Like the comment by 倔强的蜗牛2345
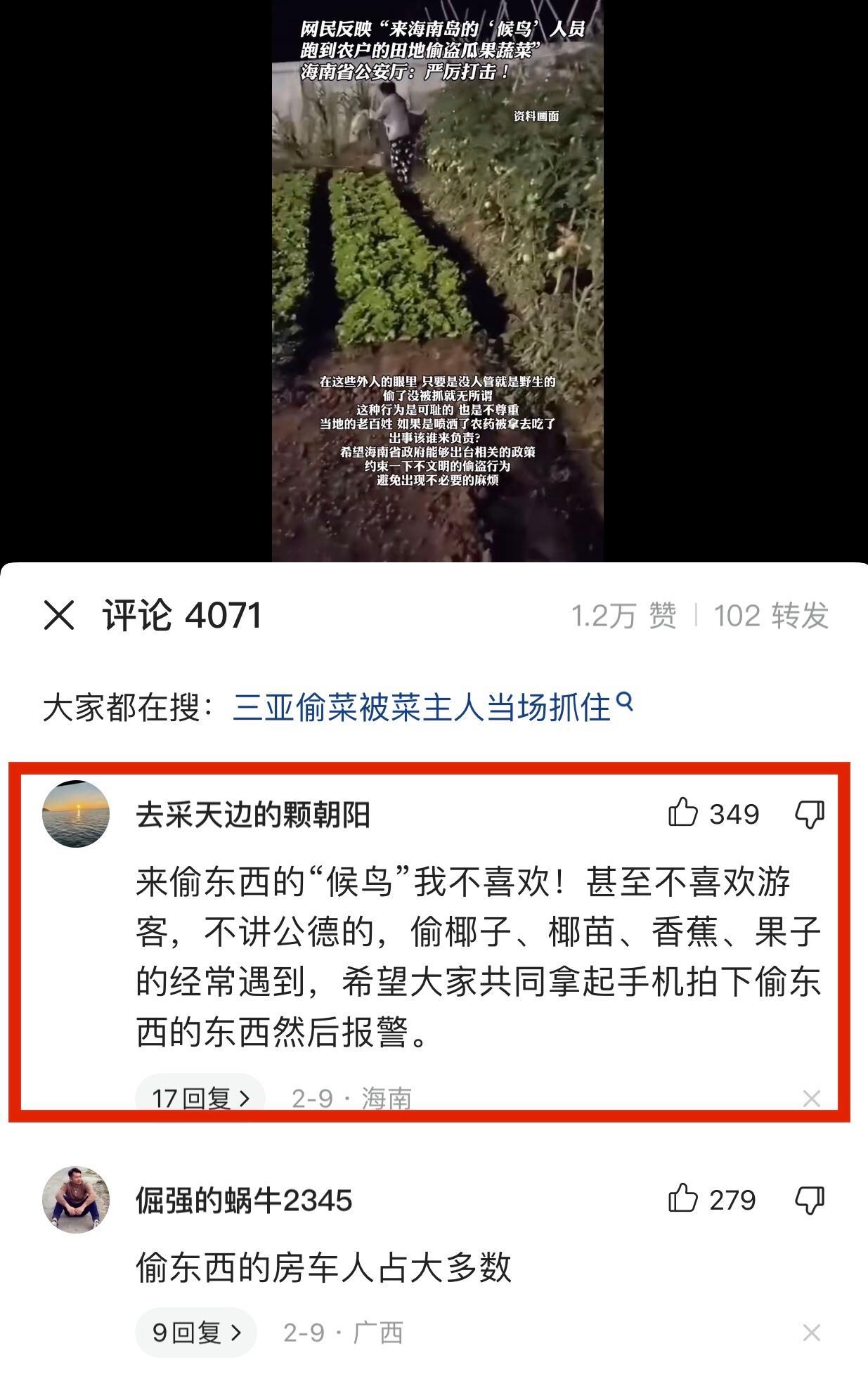This screenshot has width=868, height=1391. coord(682,1199)
